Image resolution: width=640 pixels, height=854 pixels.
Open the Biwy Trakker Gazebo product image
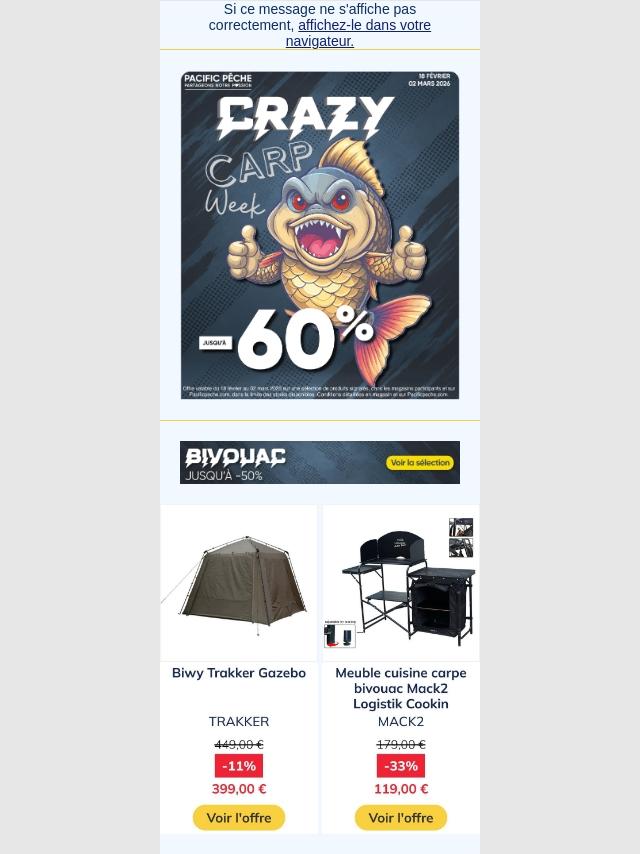(x=239, y=583)
